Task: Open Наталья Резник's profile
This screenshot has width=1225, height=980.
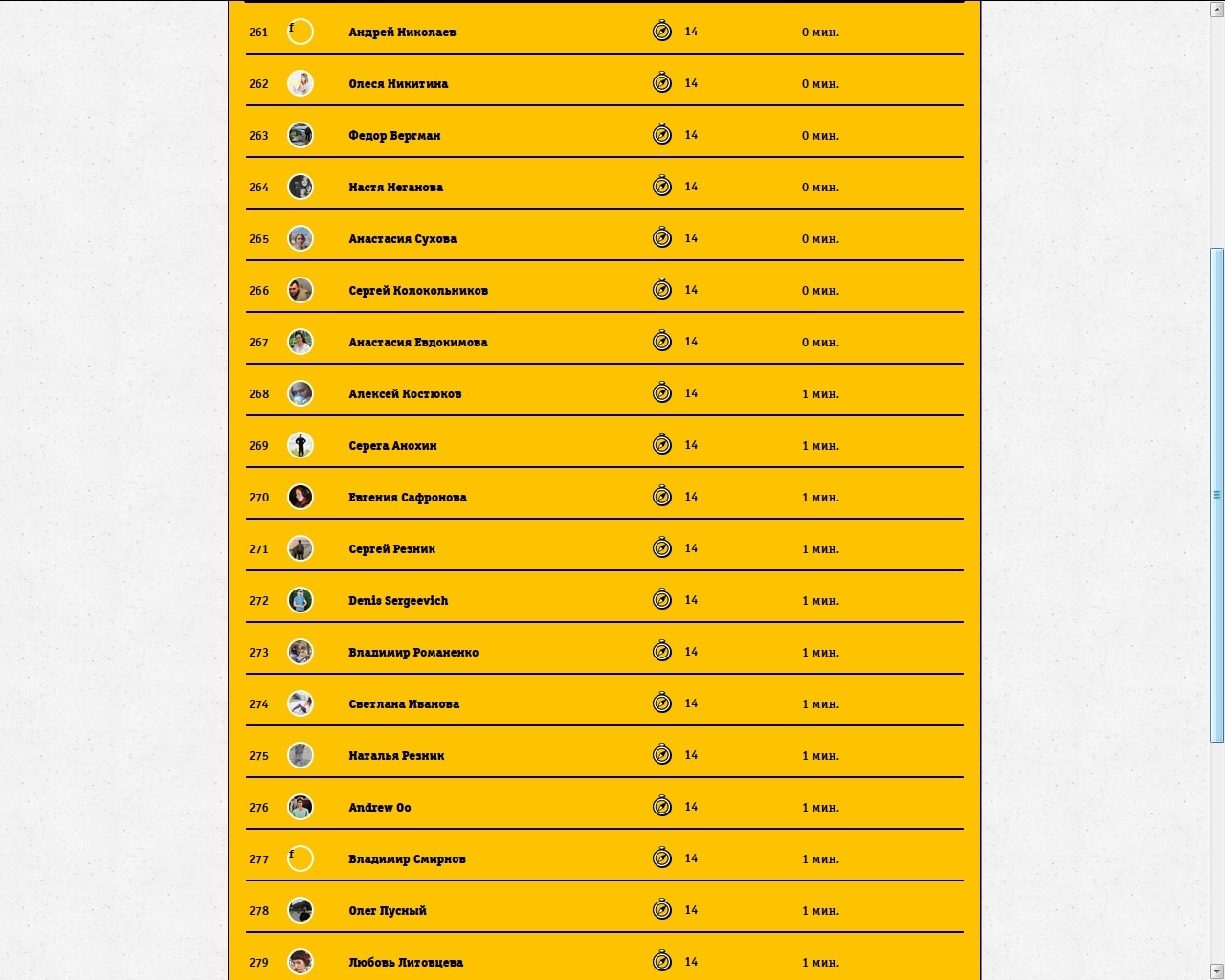Action: pos(396,756)
